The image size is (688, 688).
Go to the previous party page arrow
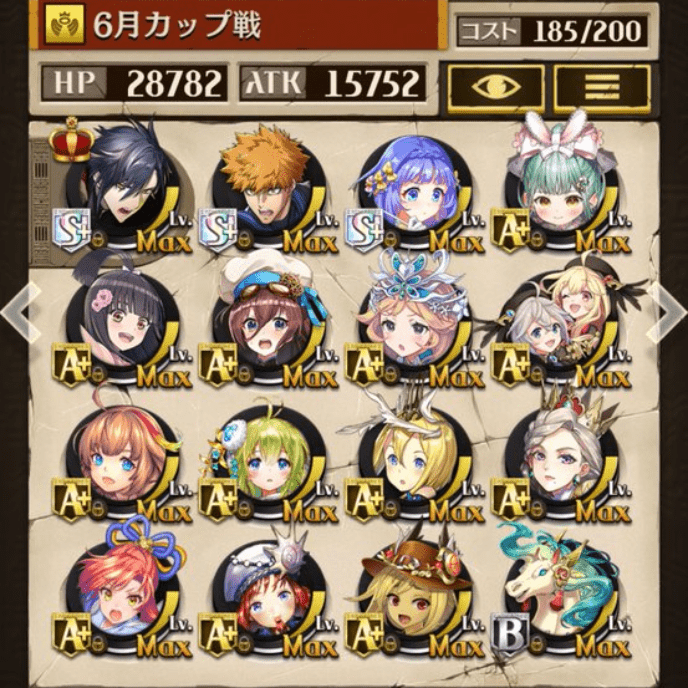coord(18,312)
